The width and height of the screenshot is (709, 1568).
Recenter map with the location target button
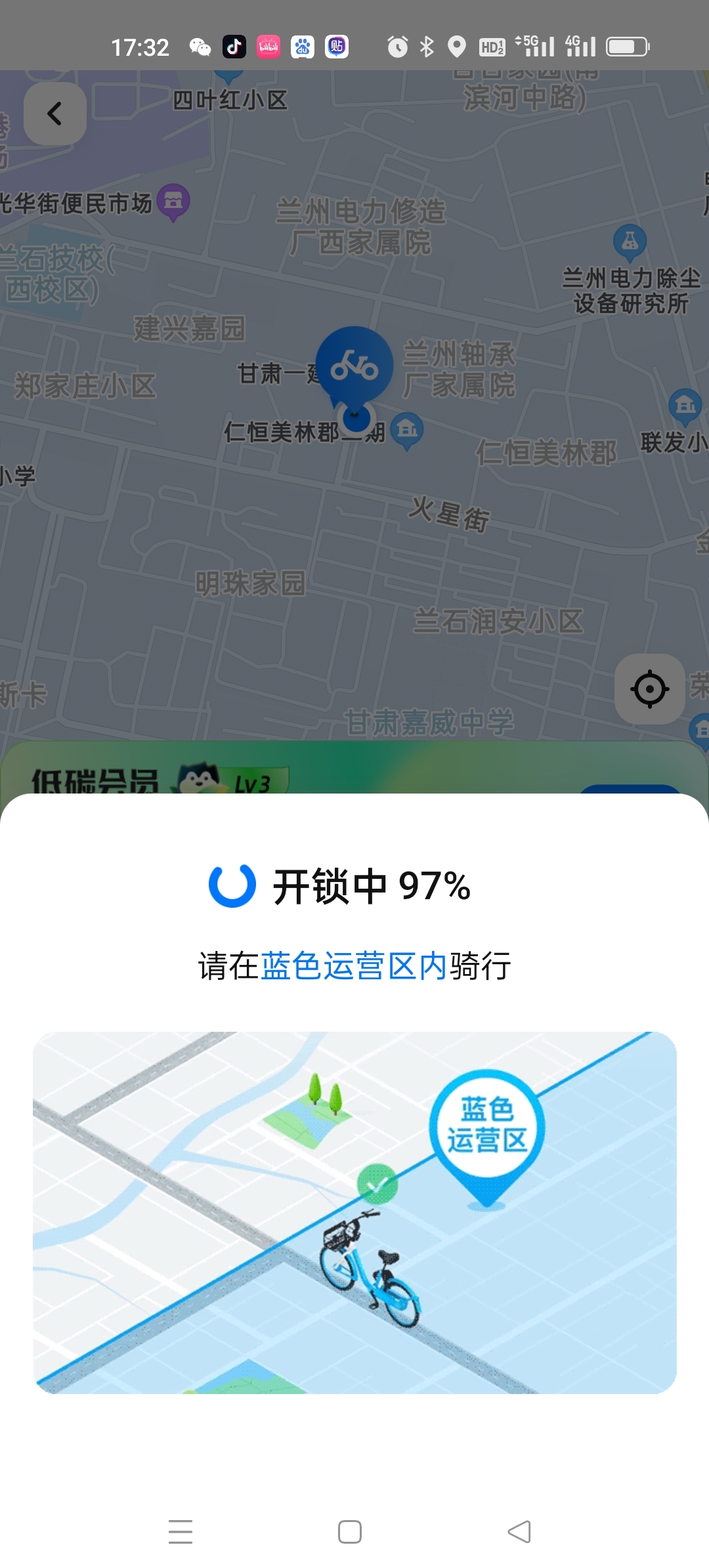pyautogui.click(x=649, y=689)
